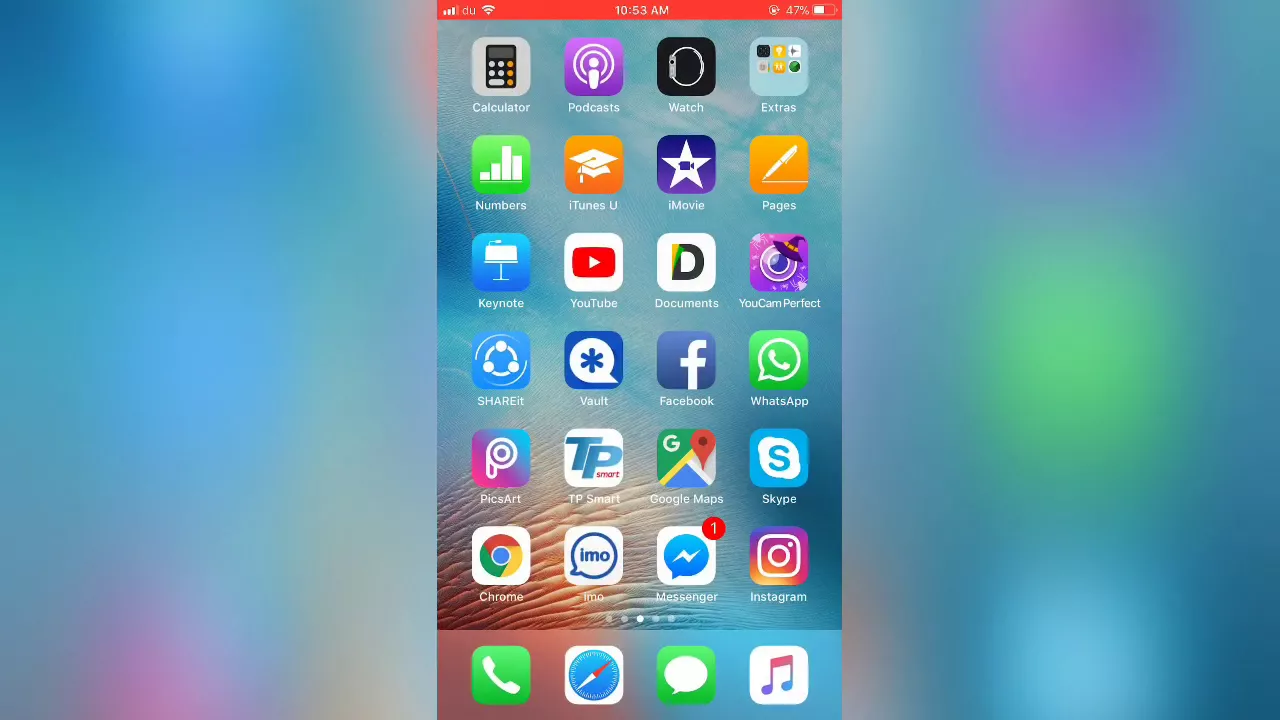This screenshot has width=1280, height=720.
Task: Open Google Maps
Action: (686, 459)
